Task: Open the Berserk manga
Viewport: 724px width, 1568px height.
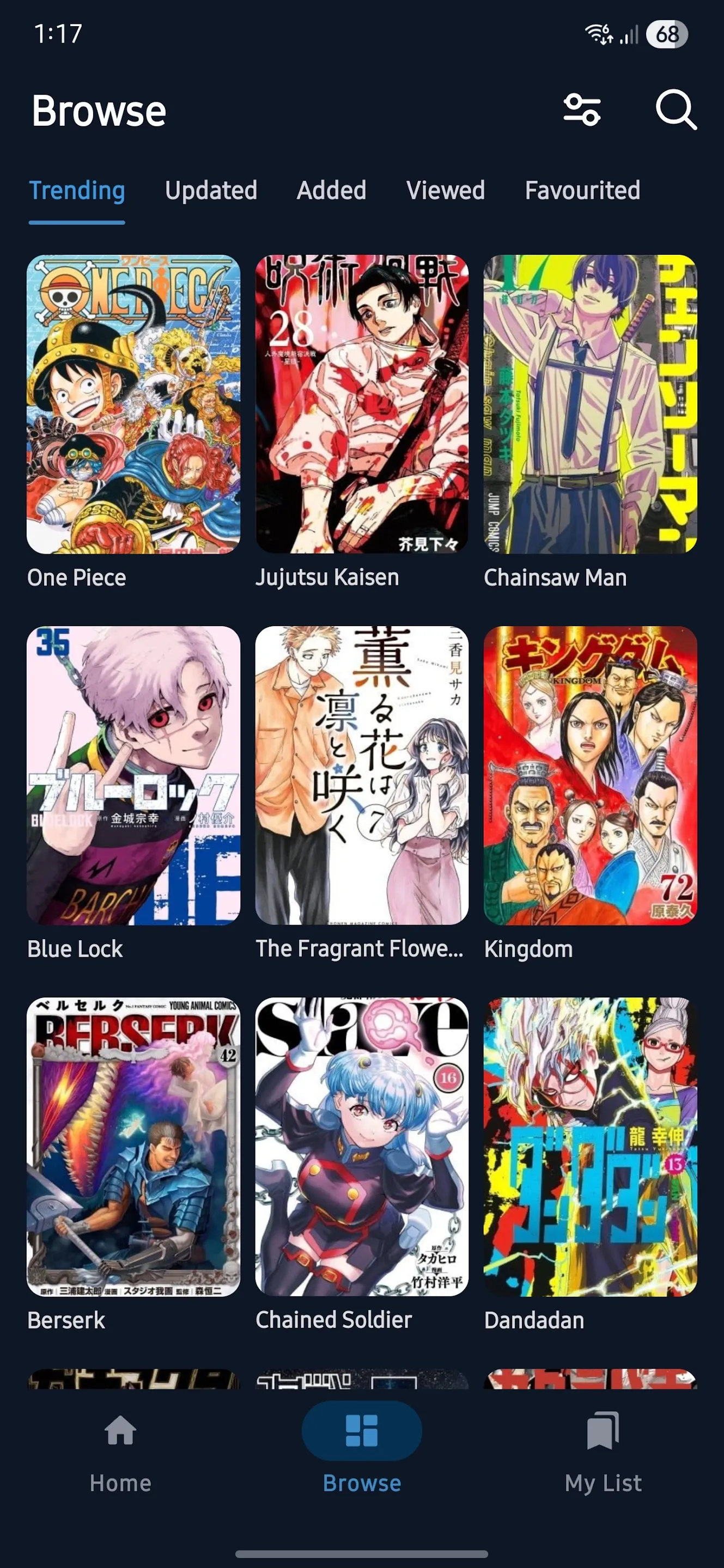Action: tap(133, 1147)
